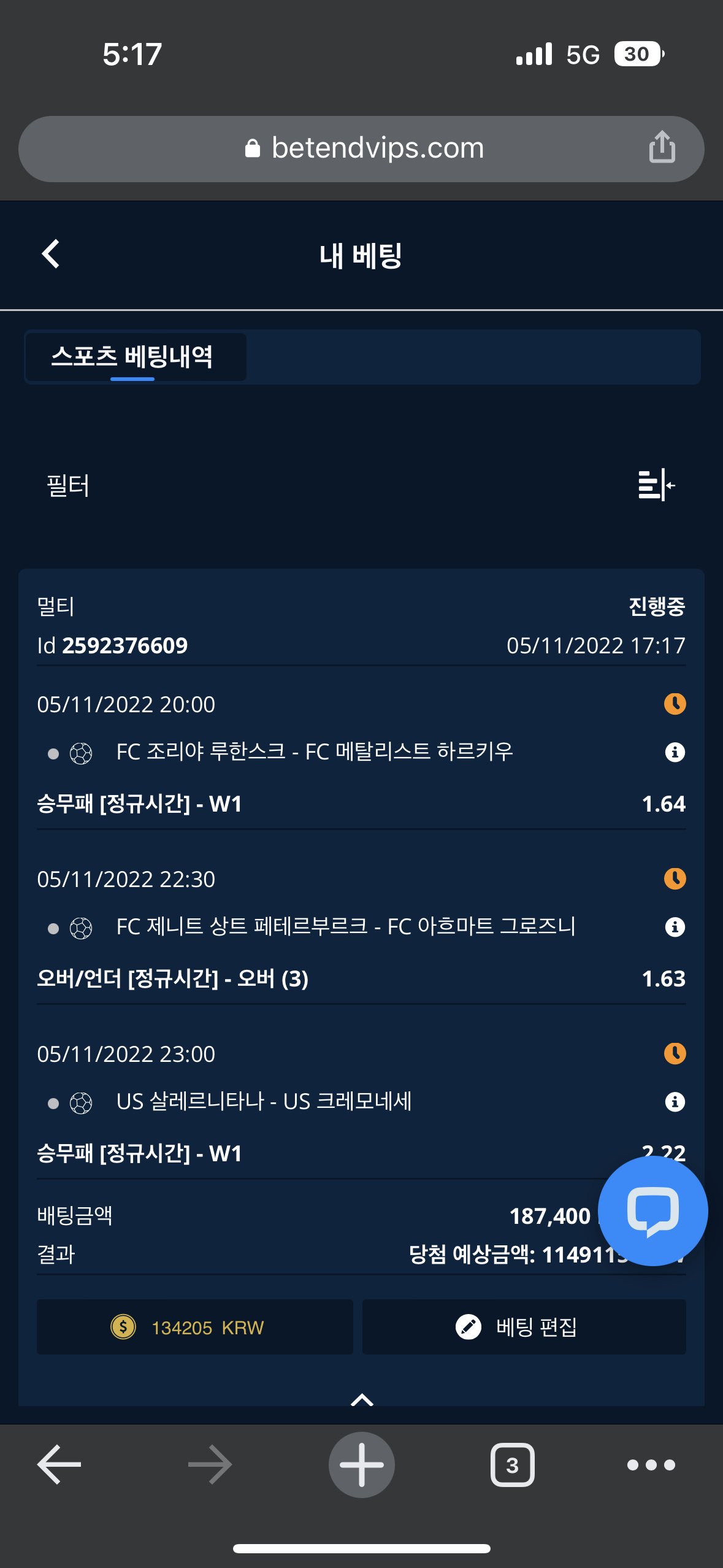Tap the collapse list icon beside 필터
Viewport: 723px width, 1568px height.
coord(657,485)
